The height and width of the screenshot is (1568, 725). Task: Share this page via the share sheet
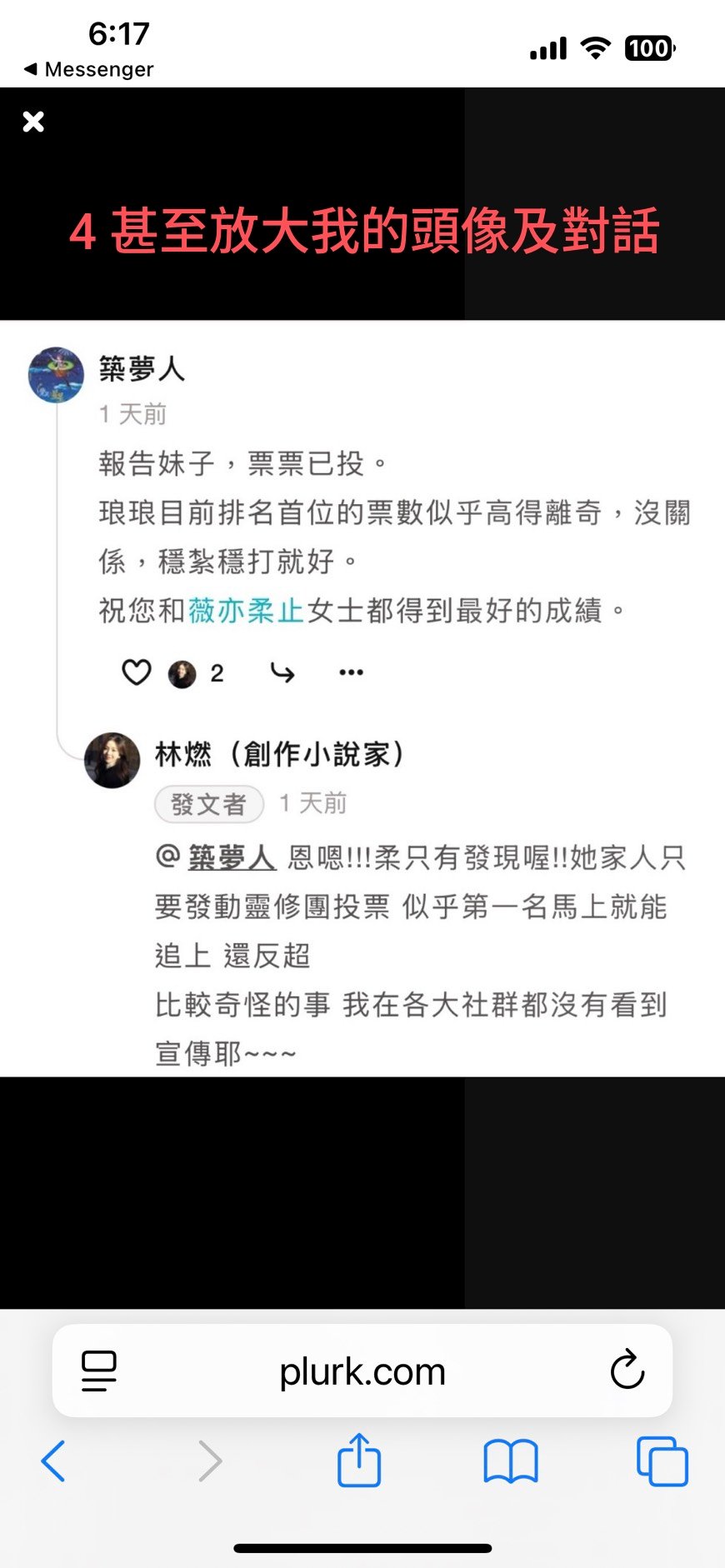[359, 1461]
